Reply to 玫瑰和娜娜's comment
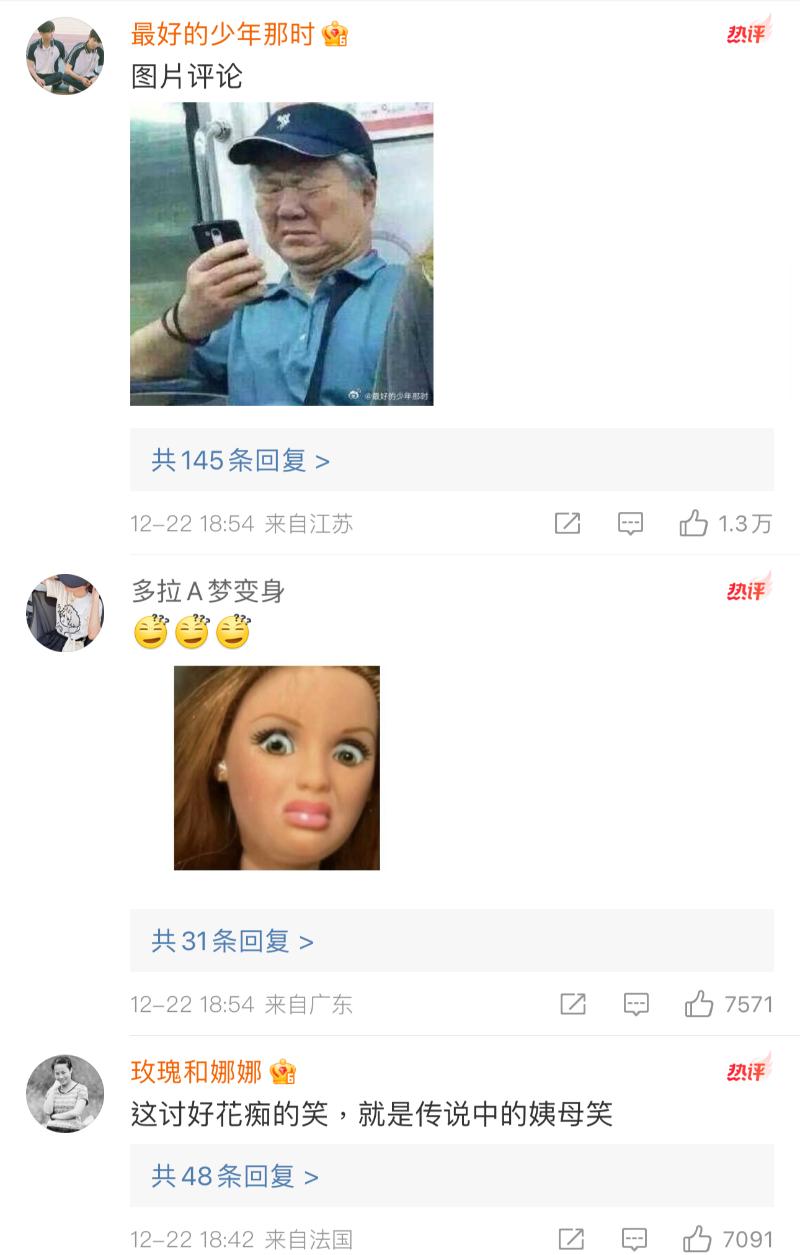 click(634, 1239)
